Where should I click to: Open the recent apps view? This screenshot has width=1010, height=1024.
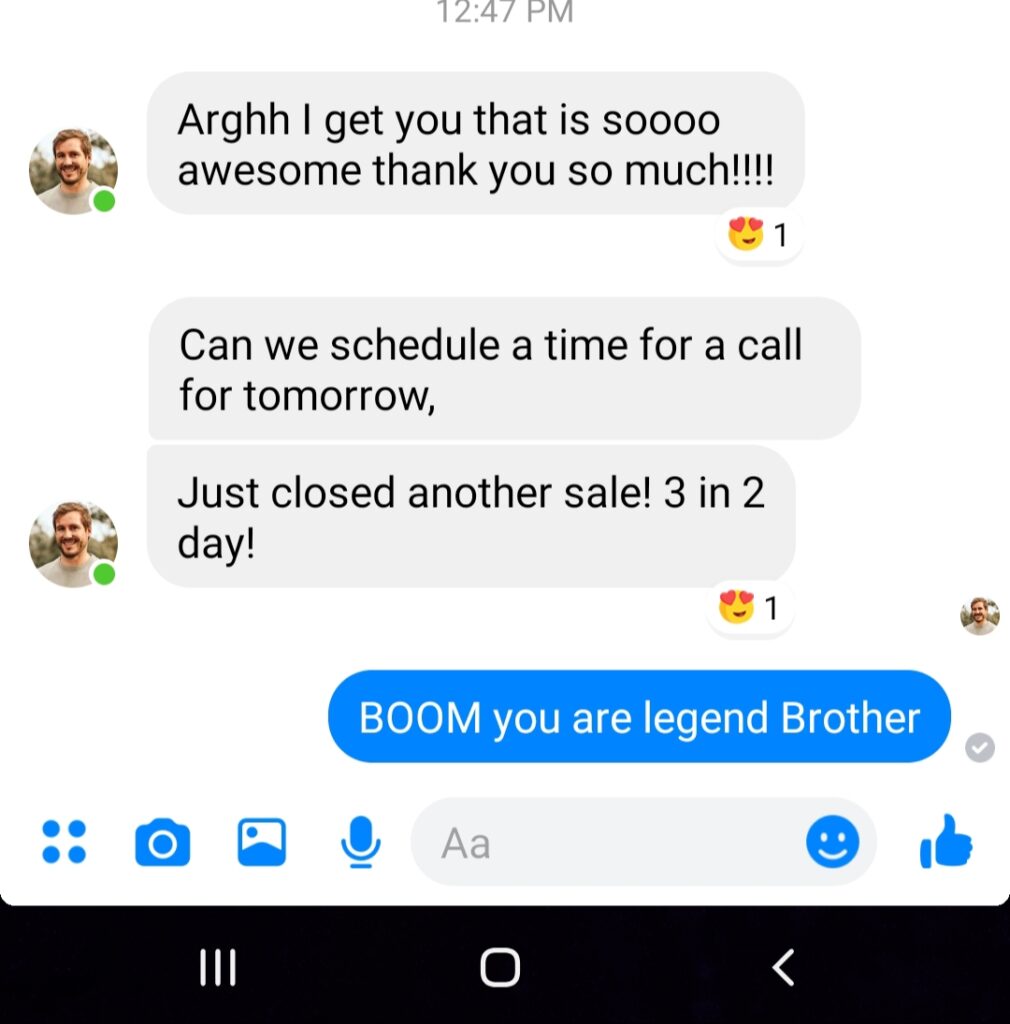[x=218, y=967]
